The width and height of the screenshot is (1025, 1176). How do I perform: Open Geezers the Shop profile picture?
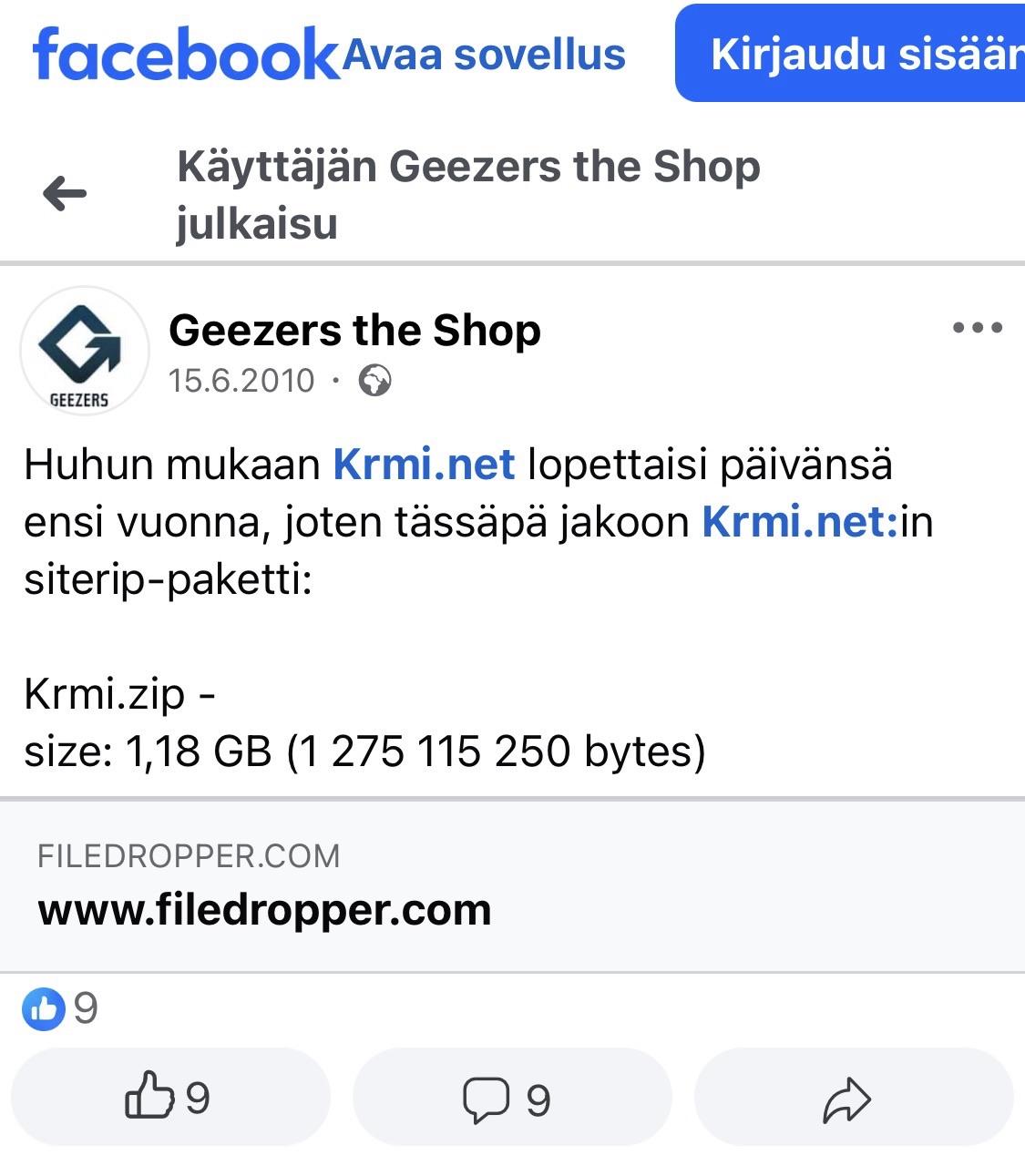84,352
